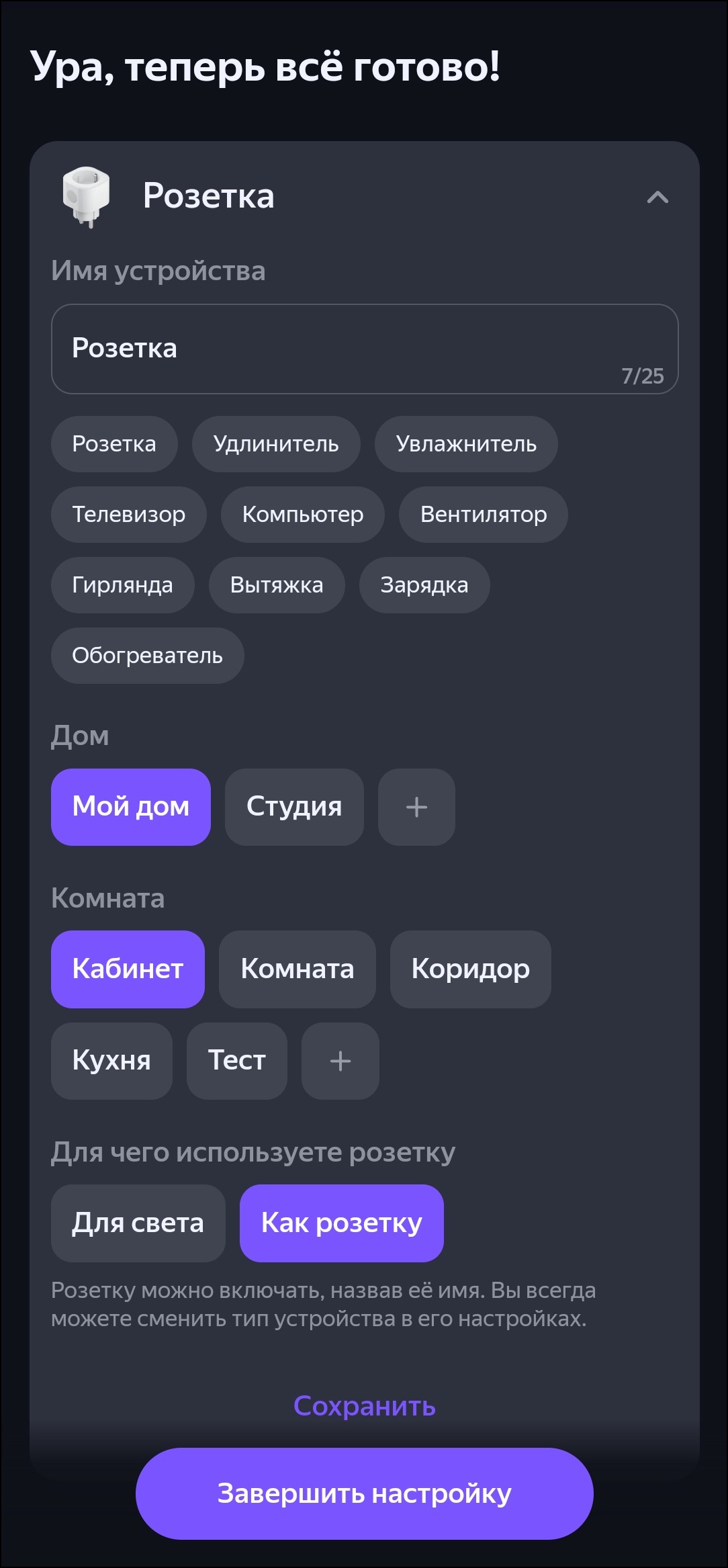Viewport: 728px width, 1568px height.
Task: Finish setup with Завершить настройку
Action: 364,1494
